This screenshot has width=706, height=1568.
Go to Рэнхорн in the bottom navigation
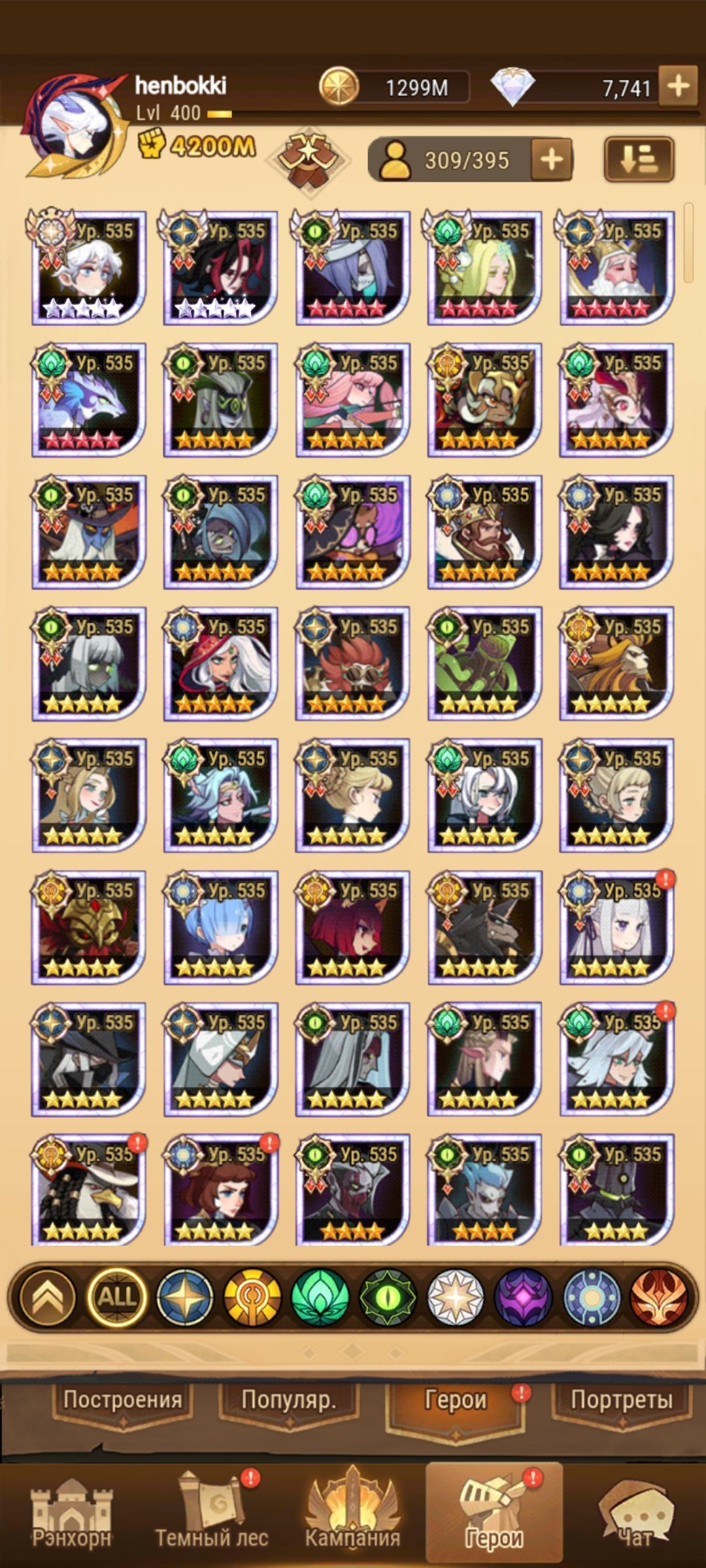[71, 1514]
